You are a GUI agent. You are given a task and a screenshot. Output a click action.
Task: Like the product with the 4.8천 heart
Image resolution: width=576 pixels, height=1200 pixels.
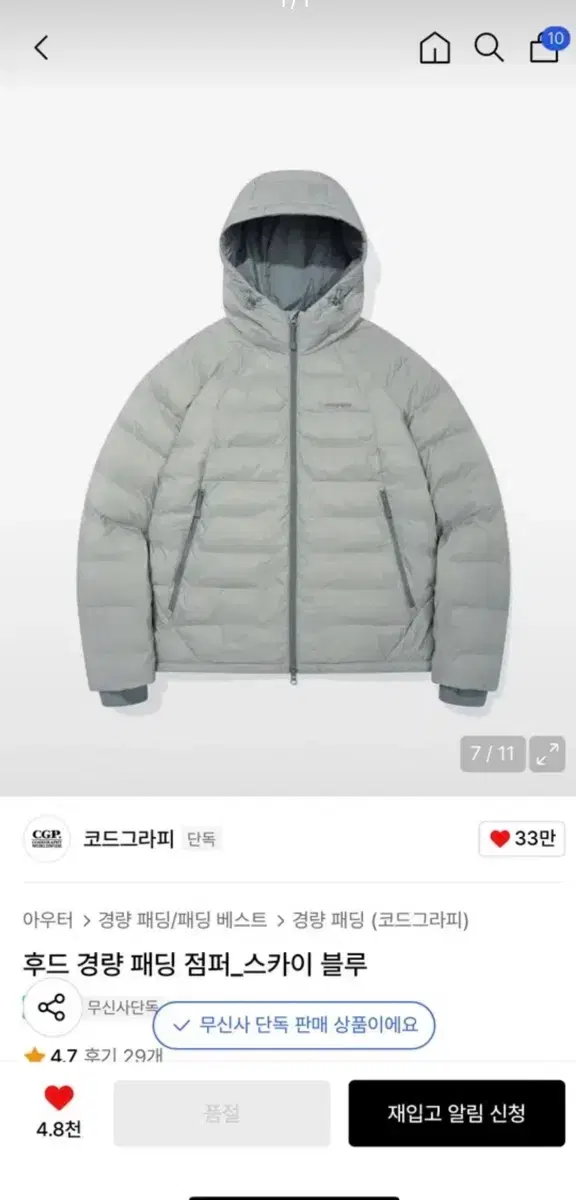coord(59,1111)
